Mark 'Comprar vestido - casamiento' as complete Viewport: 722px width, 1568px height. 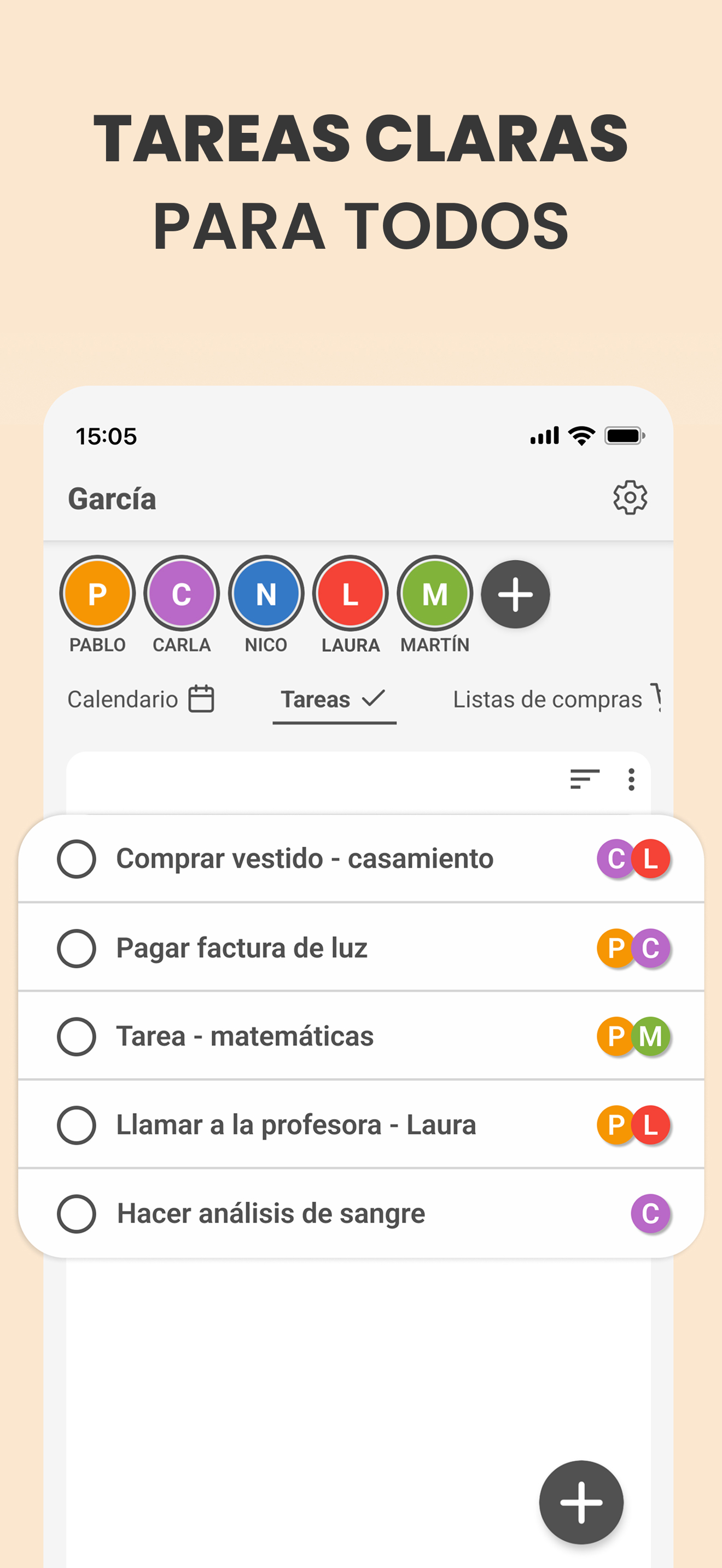77,859
